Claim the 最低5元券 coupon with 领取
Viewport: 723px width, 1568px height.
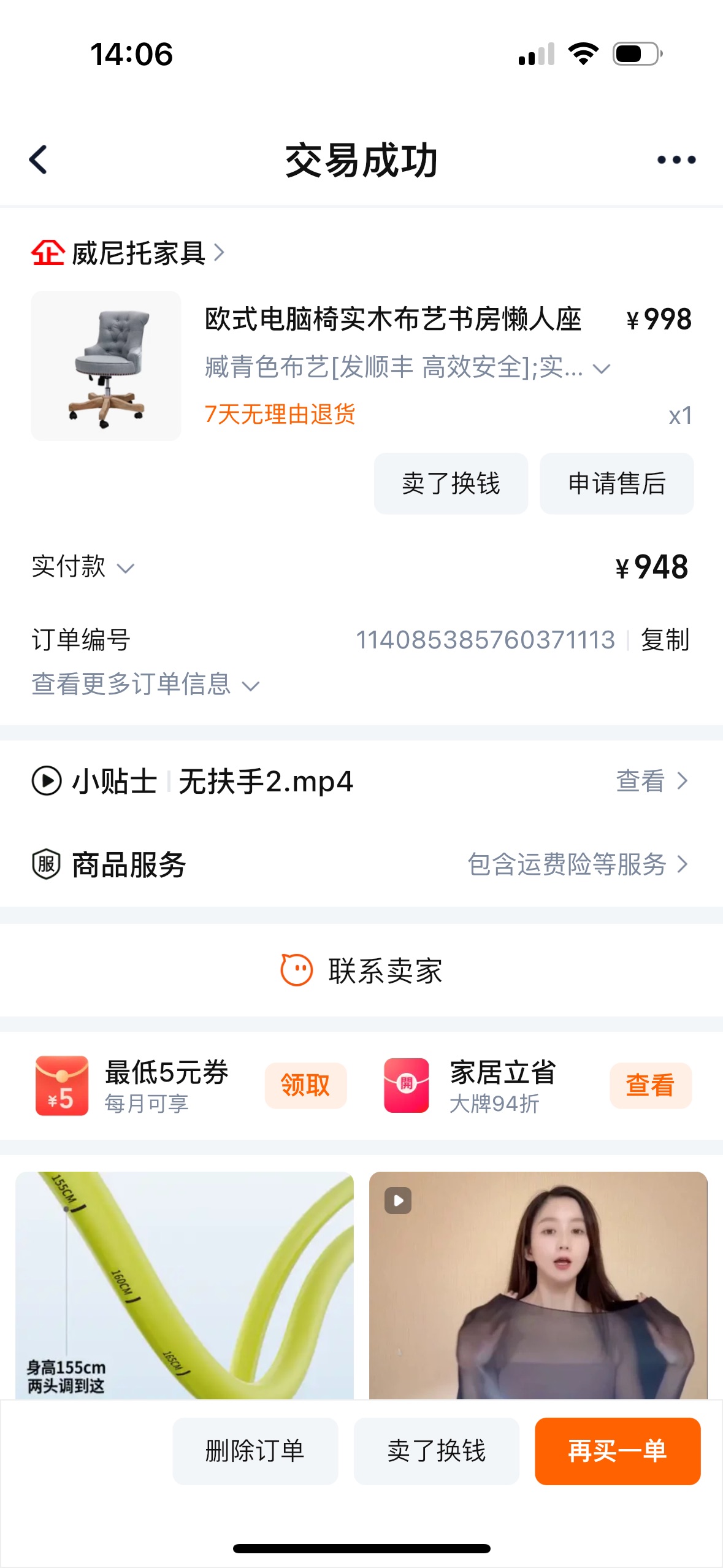point(305,1085)
